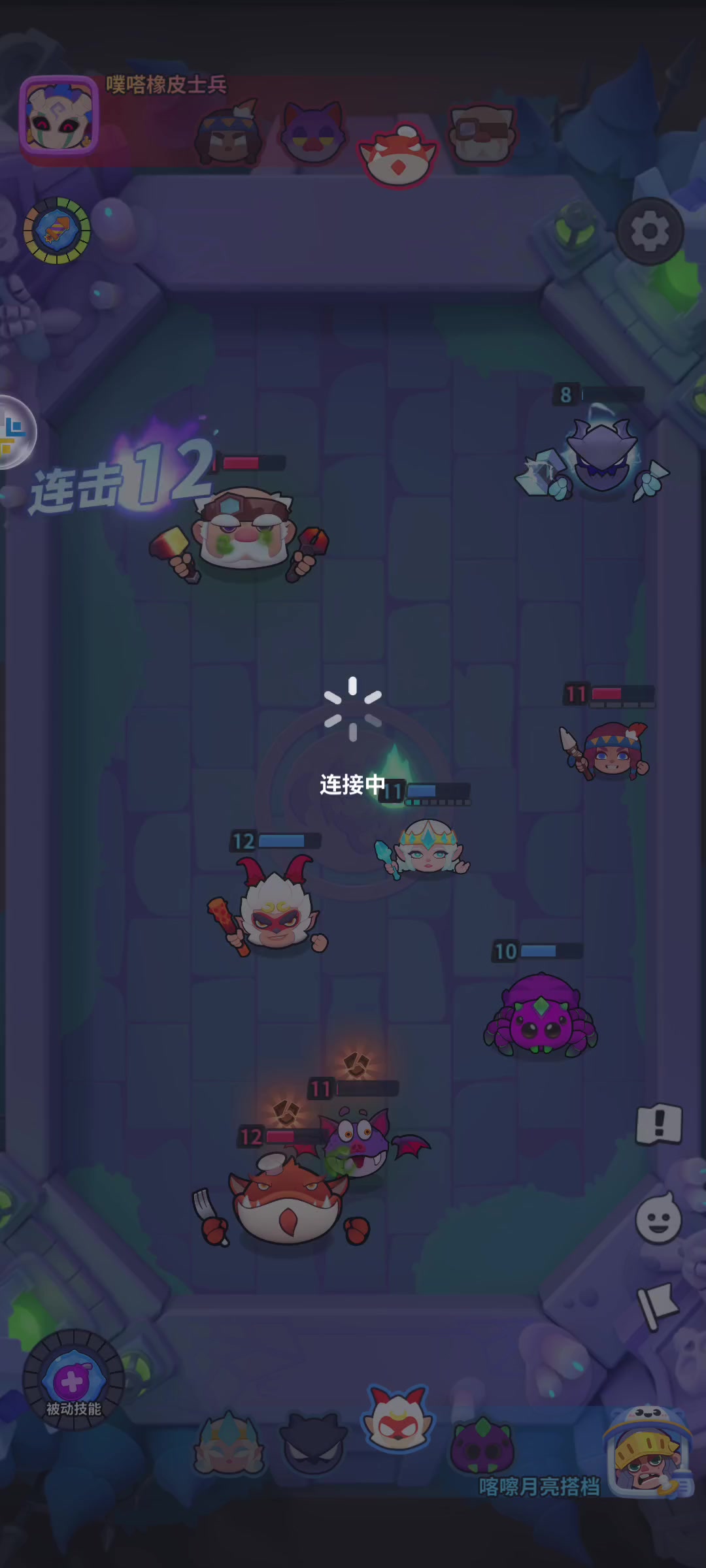Screen dimensions: 706x1568
Task: Tap the rocket item skill icon
Action: 57,231
